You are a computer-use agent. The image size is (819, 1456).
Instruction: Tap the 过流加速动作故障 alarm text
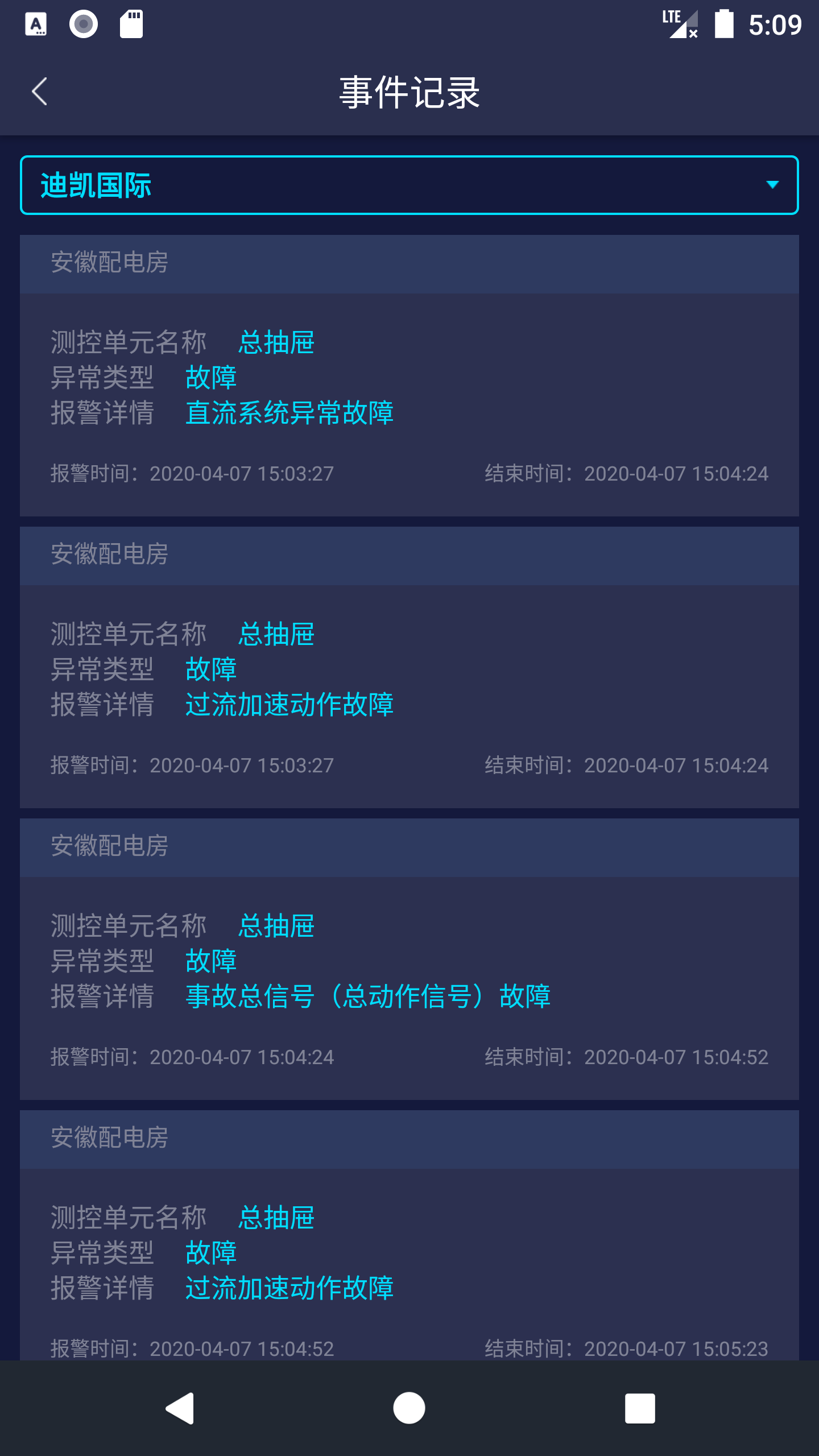click(x=290, y=705)
